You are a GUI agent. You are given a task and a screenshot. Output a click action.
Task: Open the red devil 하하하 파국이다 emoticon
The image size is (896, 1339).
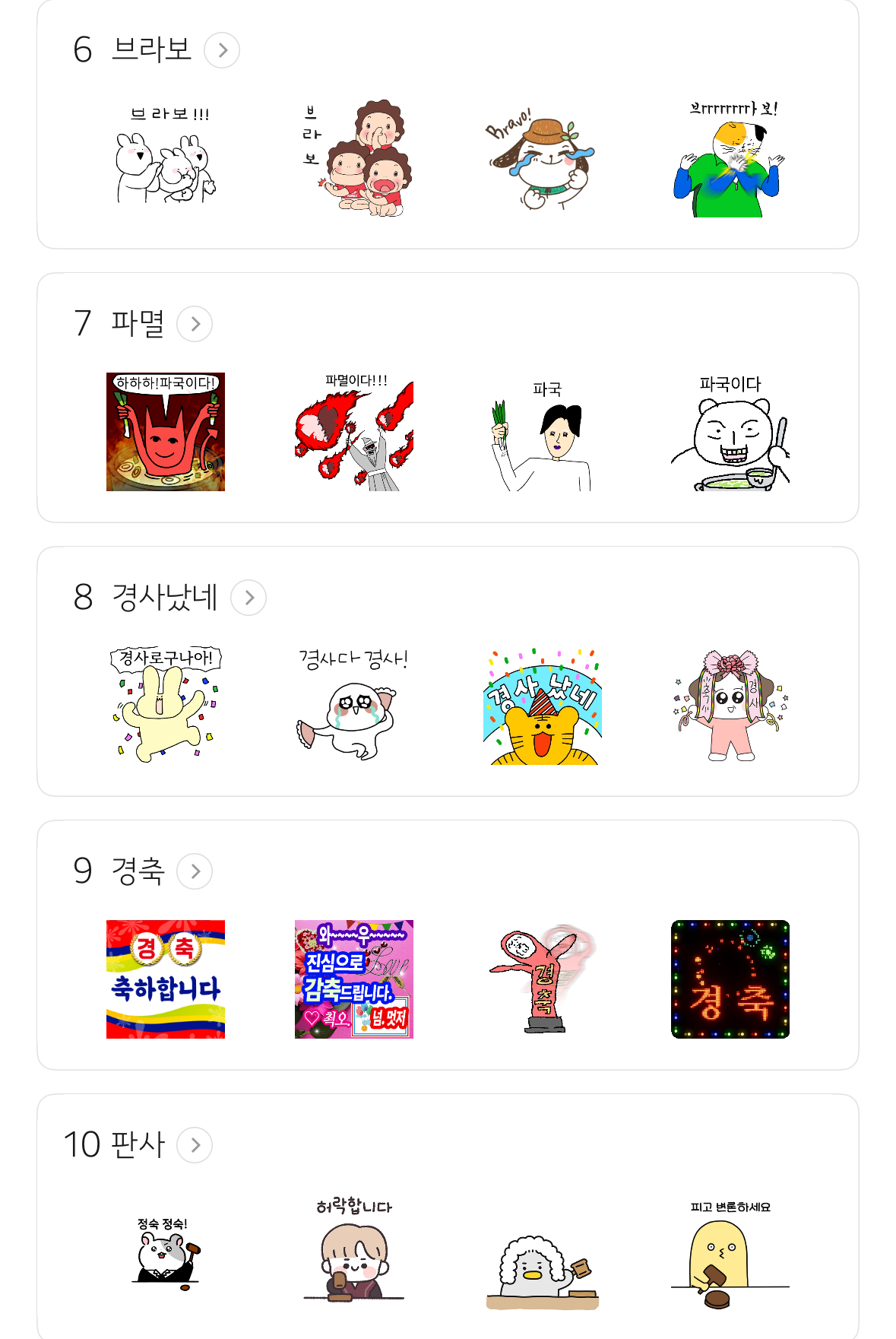click(x=166, y=432)
